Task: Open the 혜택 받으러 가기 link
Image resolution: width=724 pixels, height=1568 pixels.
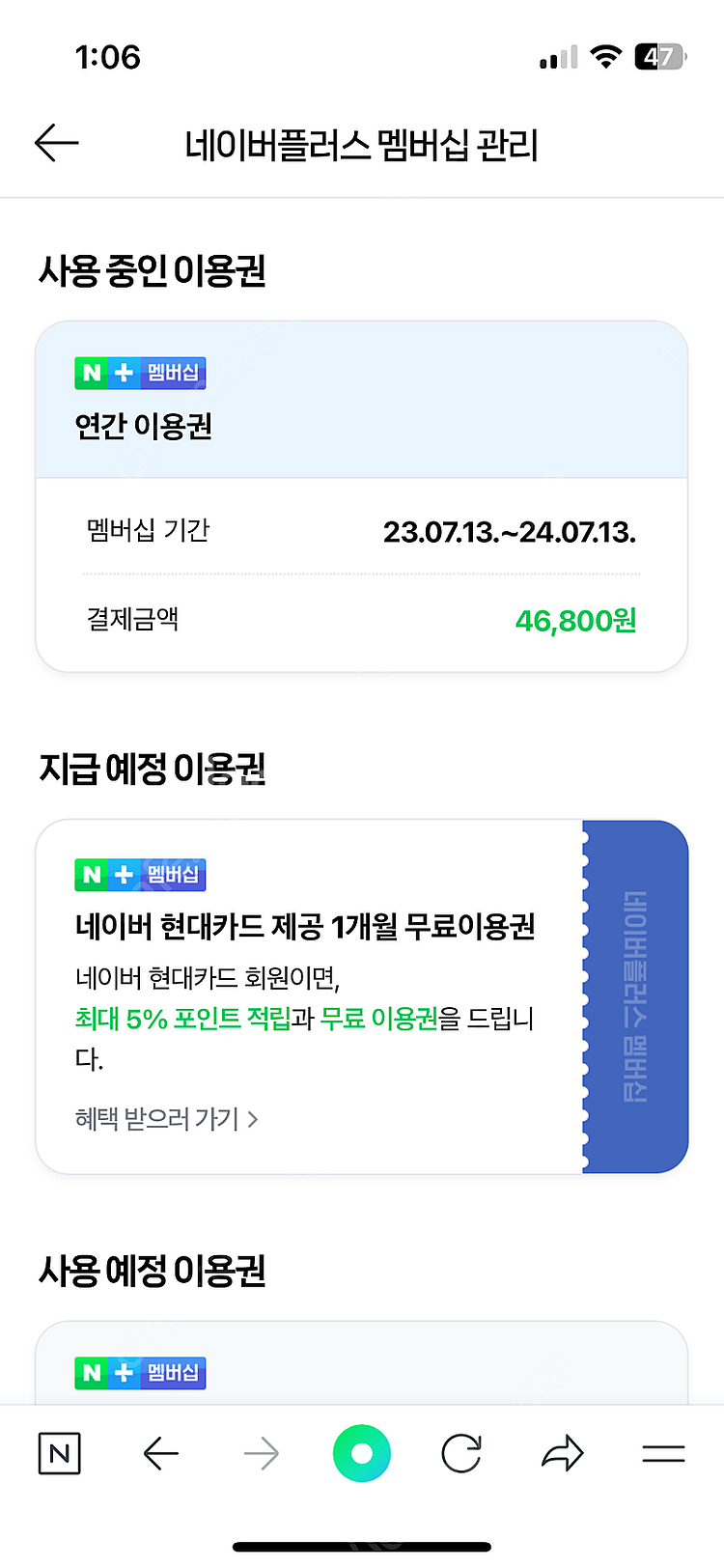Action: 154,1118
